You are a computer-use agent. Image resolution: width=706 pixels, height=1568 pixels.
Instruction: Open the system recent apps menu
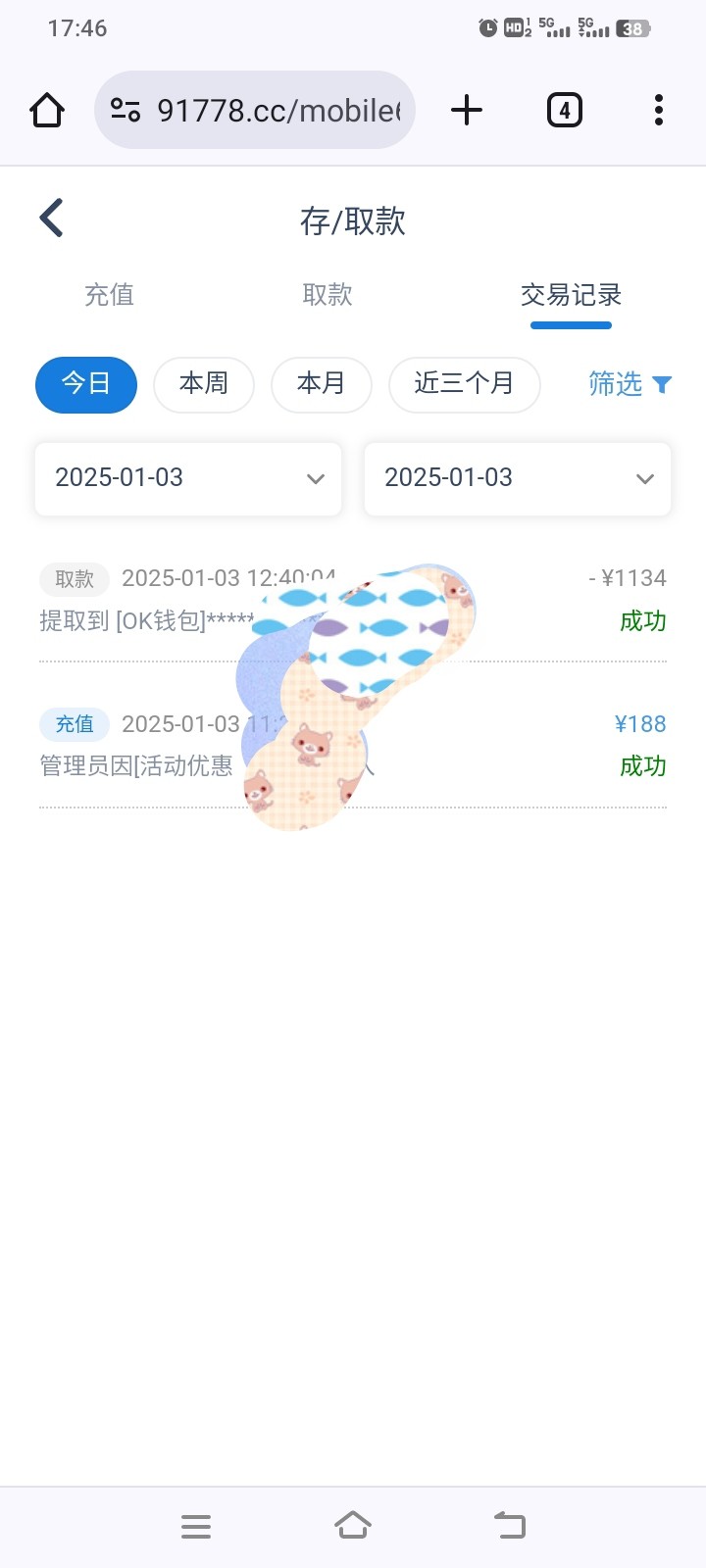[x=196, y=1526]
